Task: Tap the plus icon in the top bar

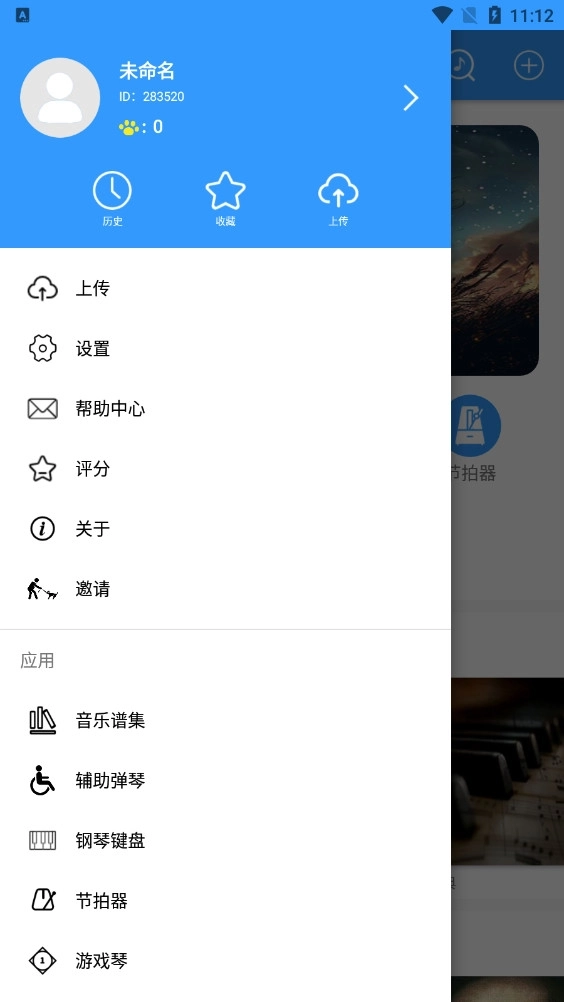Action: 529,65
